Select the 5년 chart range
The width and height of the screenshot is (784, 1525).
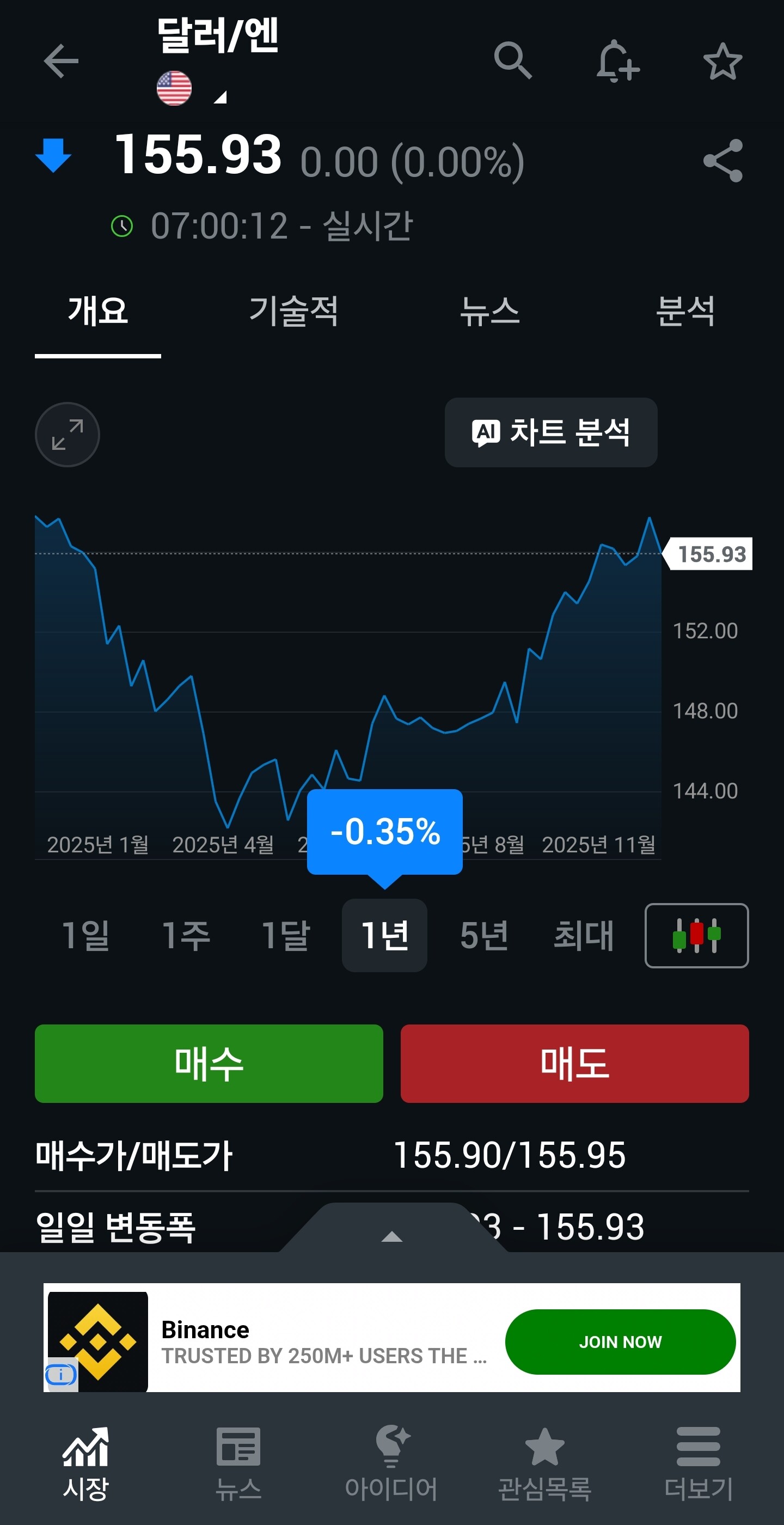pyautogui.click(x=484, y=935)
